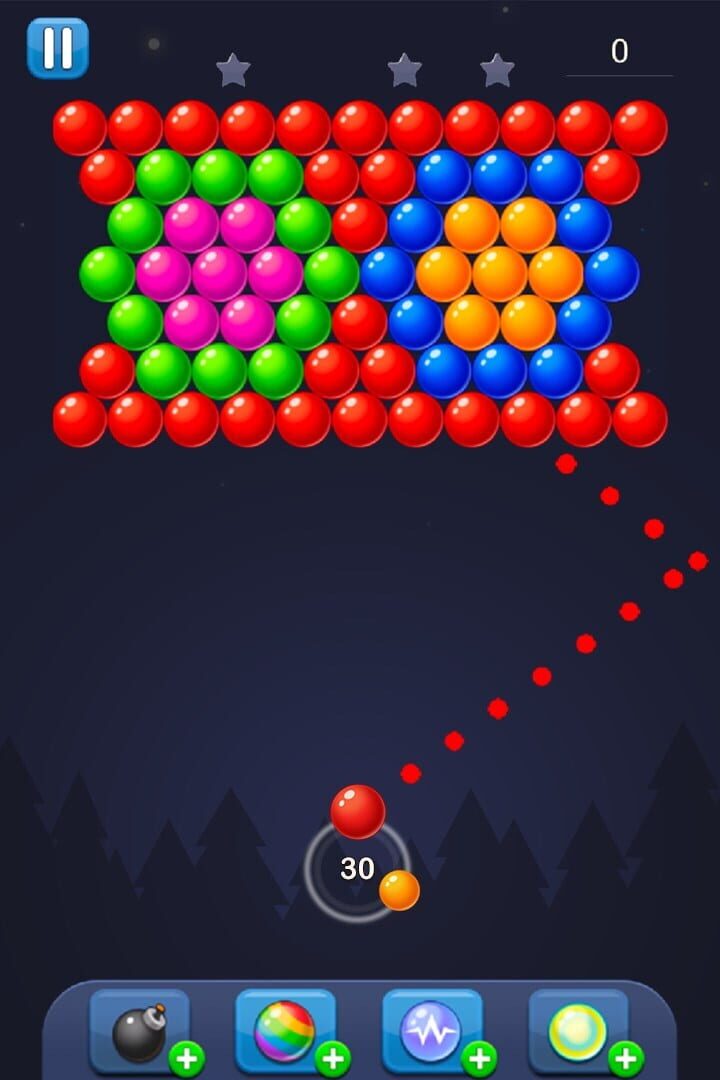
Task: Tap the score counter showing 0
Action: (620, 52)
